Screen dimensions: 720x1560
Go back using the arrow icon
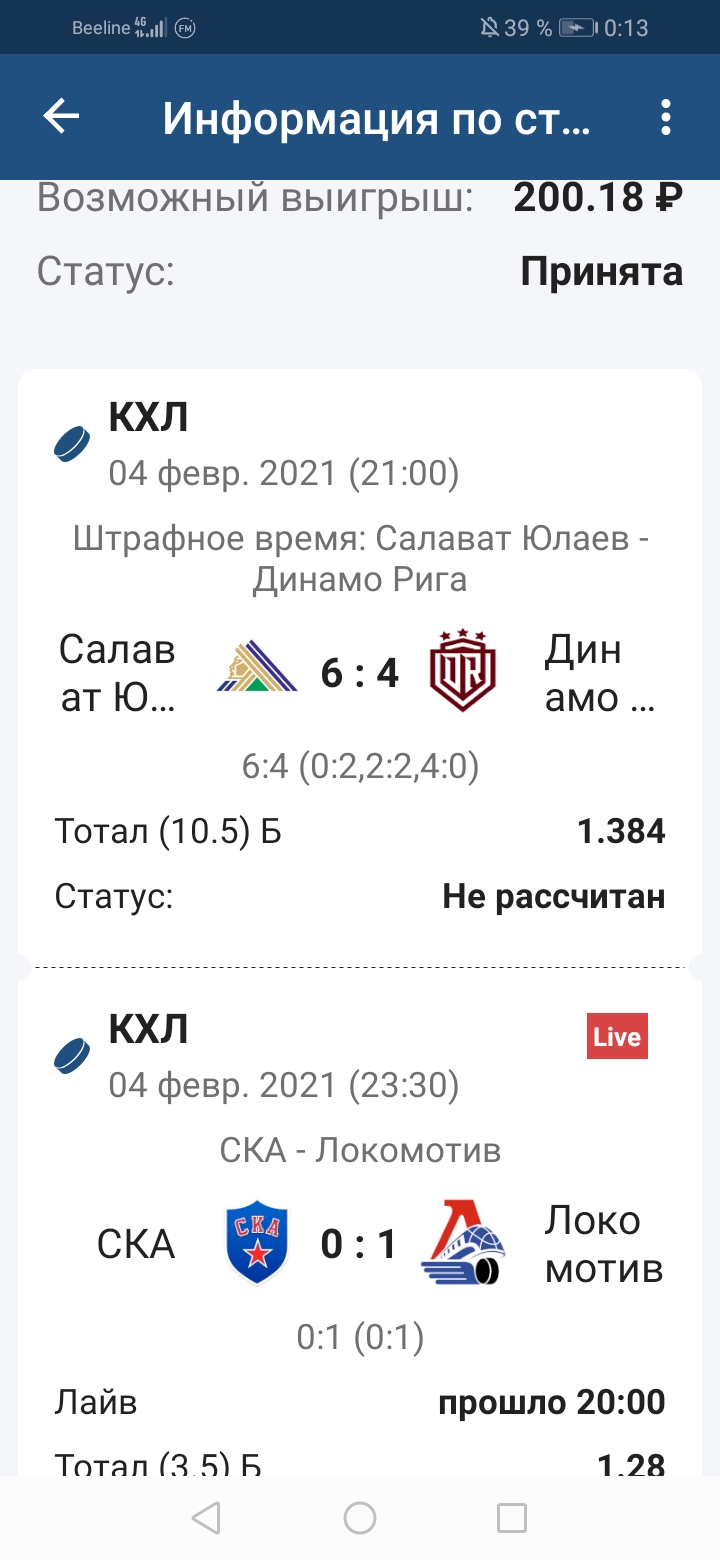[61, 118]
